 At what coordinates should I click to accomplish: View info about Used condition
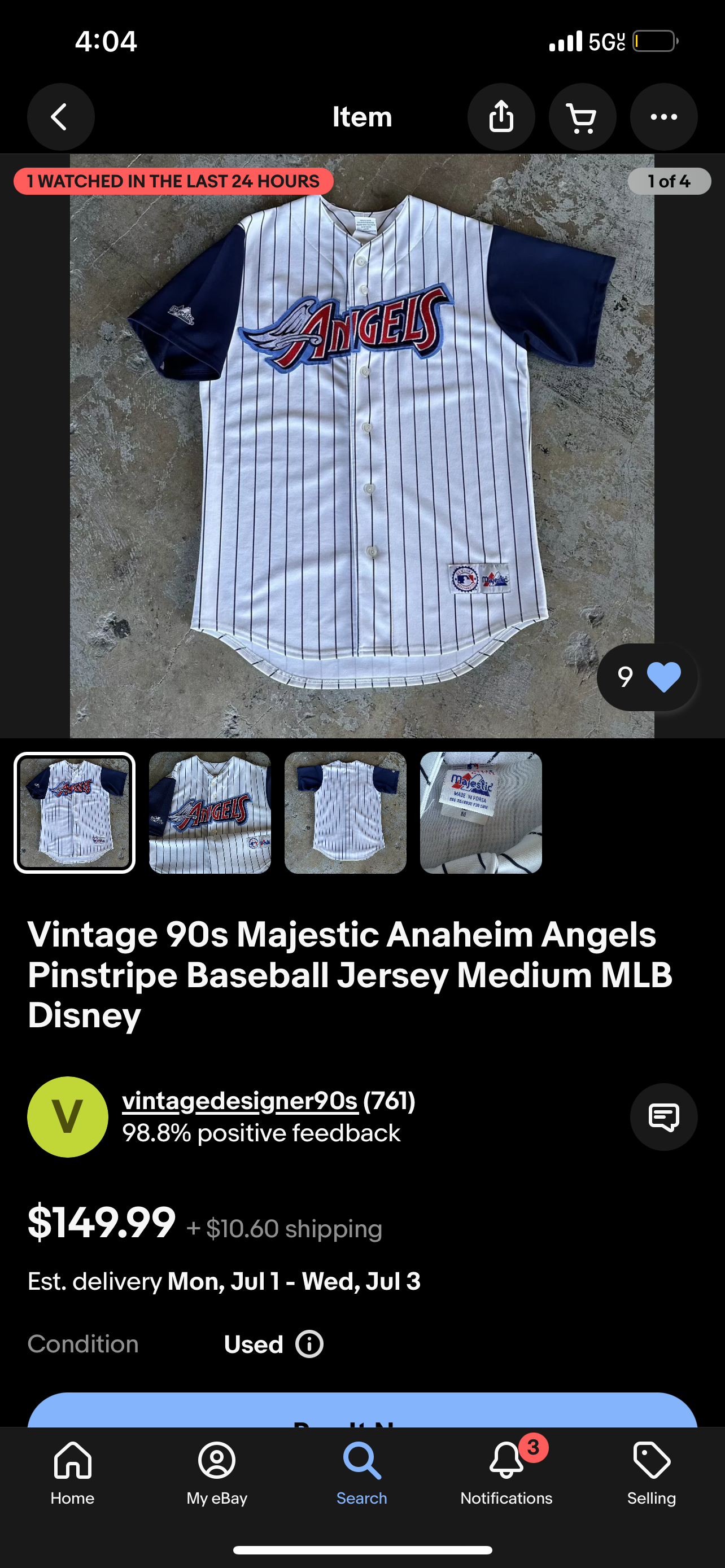pos(309,1344)
